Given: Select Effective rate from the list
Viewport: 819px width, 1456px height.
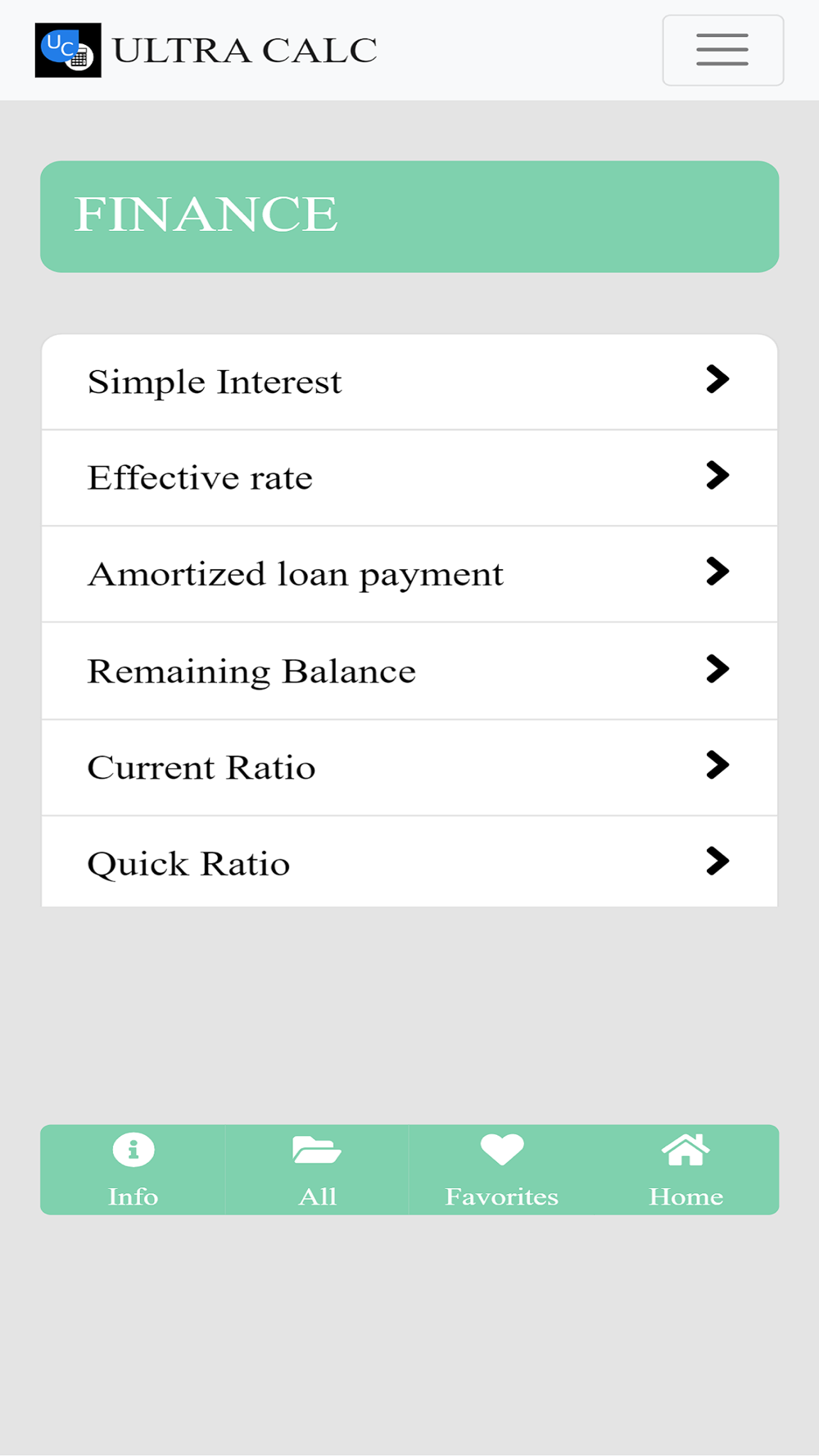Looking at the screenshot, I should click(409, 478).
